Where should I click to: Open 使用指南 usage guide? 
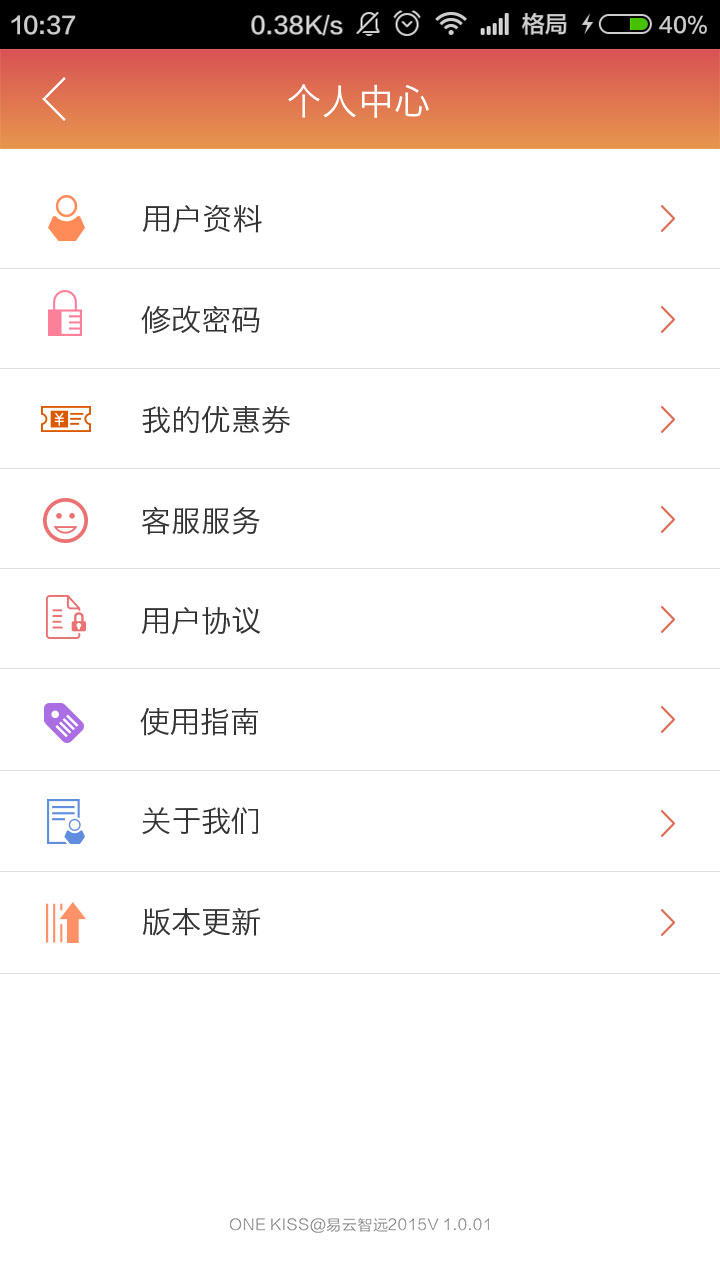[x=360, y=720]
